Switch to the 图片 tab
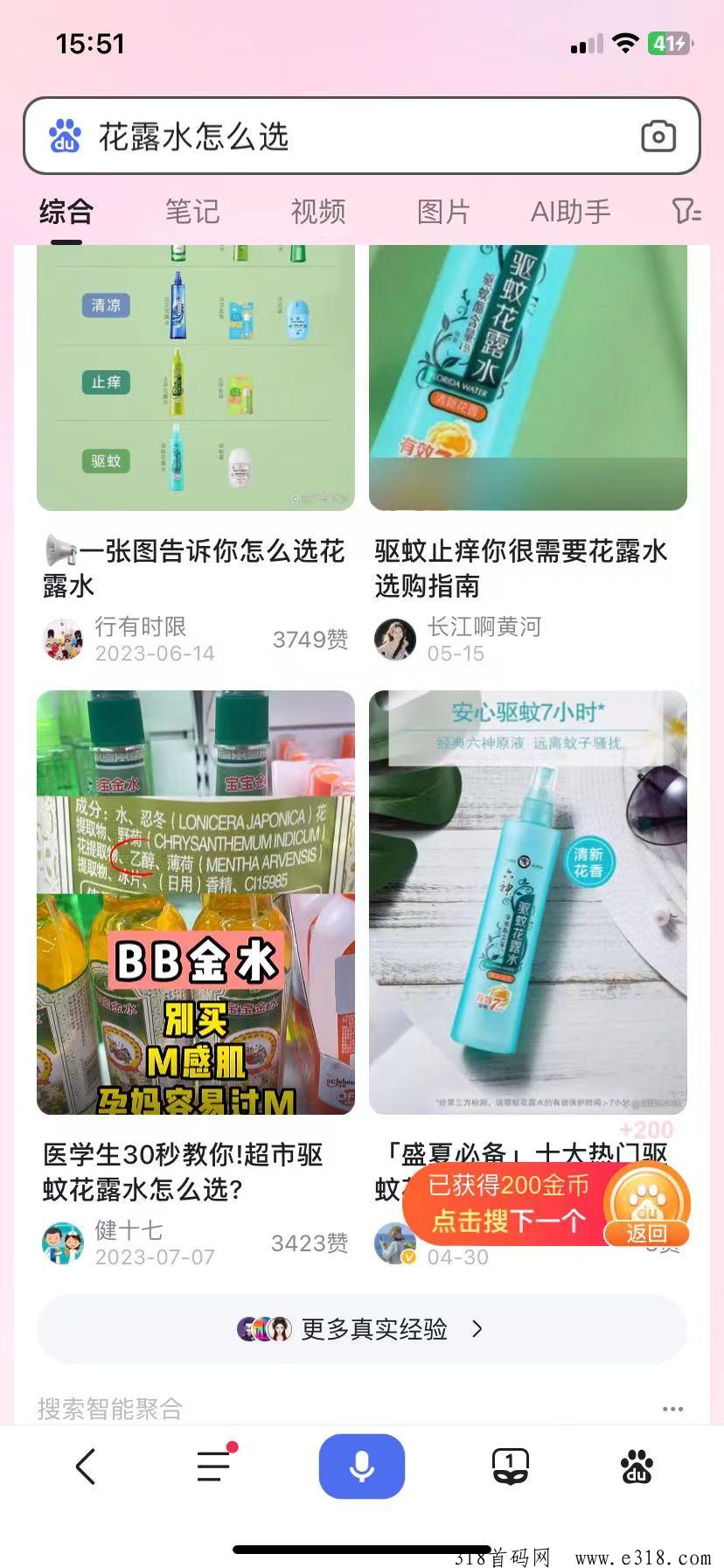The height and width of the screenshot is (1568, 724). (443, 212)
